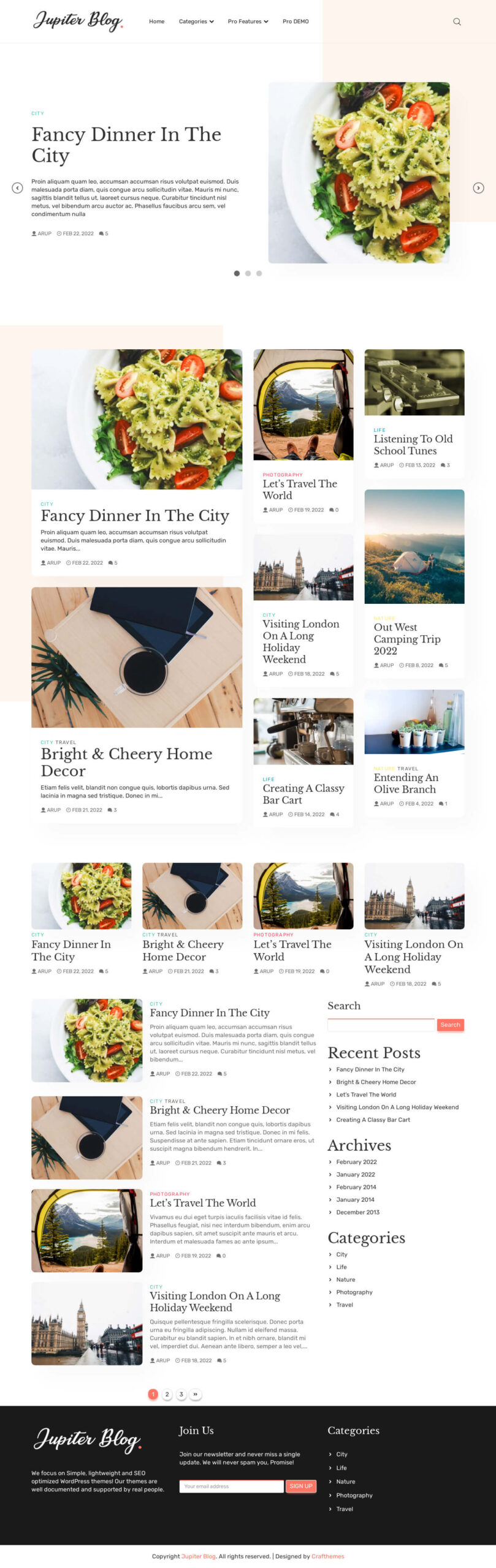
Task: Select the second slider dot
Action: (x=248, y=273)
